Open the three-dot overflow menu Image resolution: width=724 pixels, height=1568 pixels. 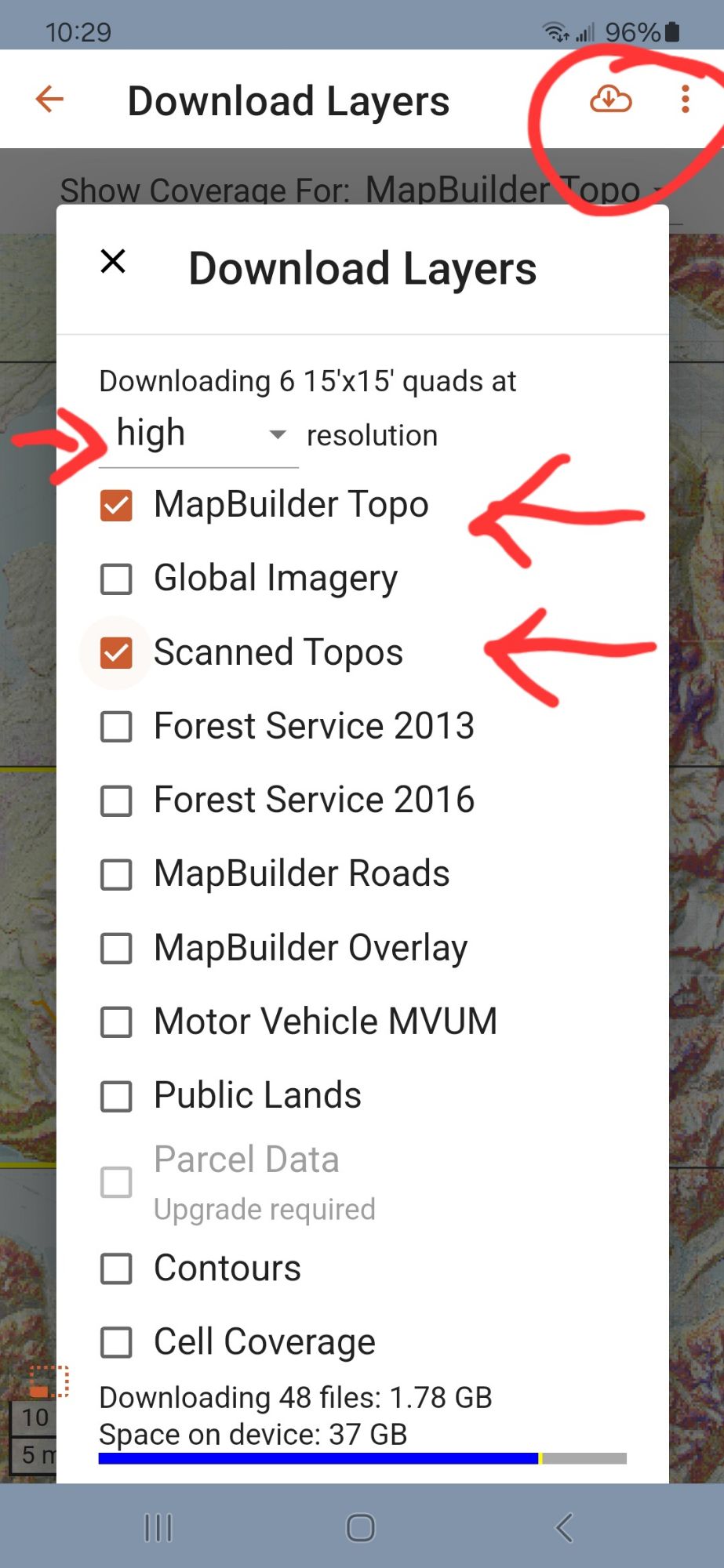click(685, 100)
